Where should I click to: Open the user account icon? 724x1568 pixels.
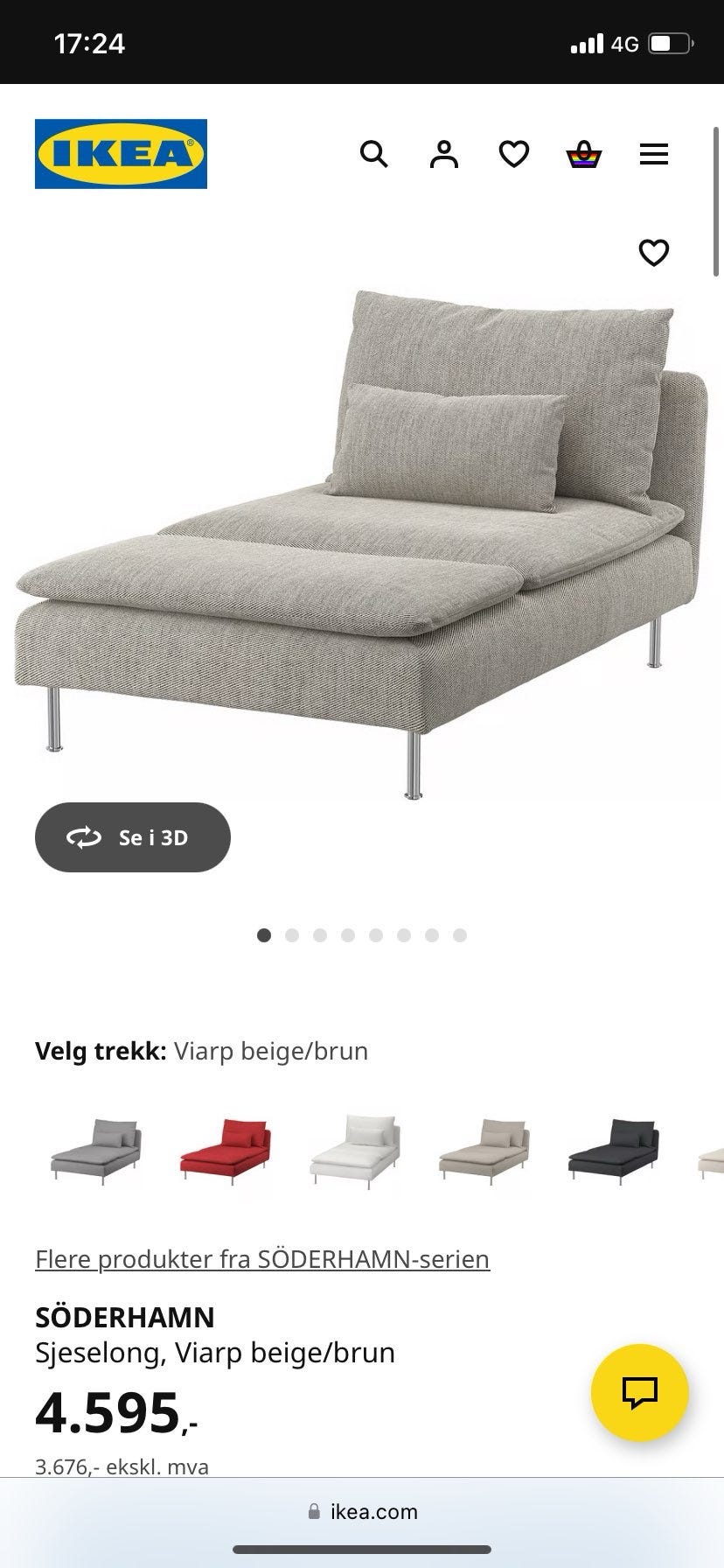[444, 154]
